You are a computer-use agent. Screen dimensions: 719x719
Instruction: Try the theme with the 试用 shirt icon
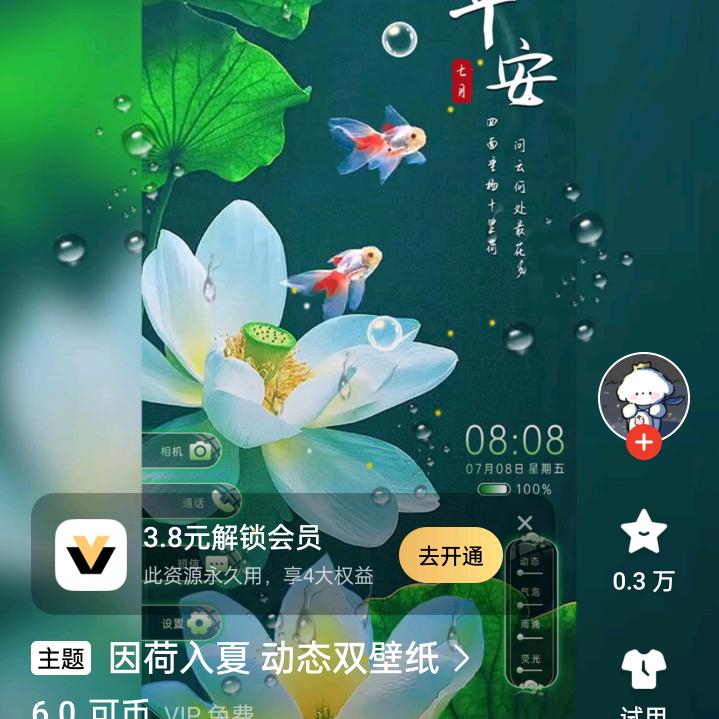tap(644, 669)
